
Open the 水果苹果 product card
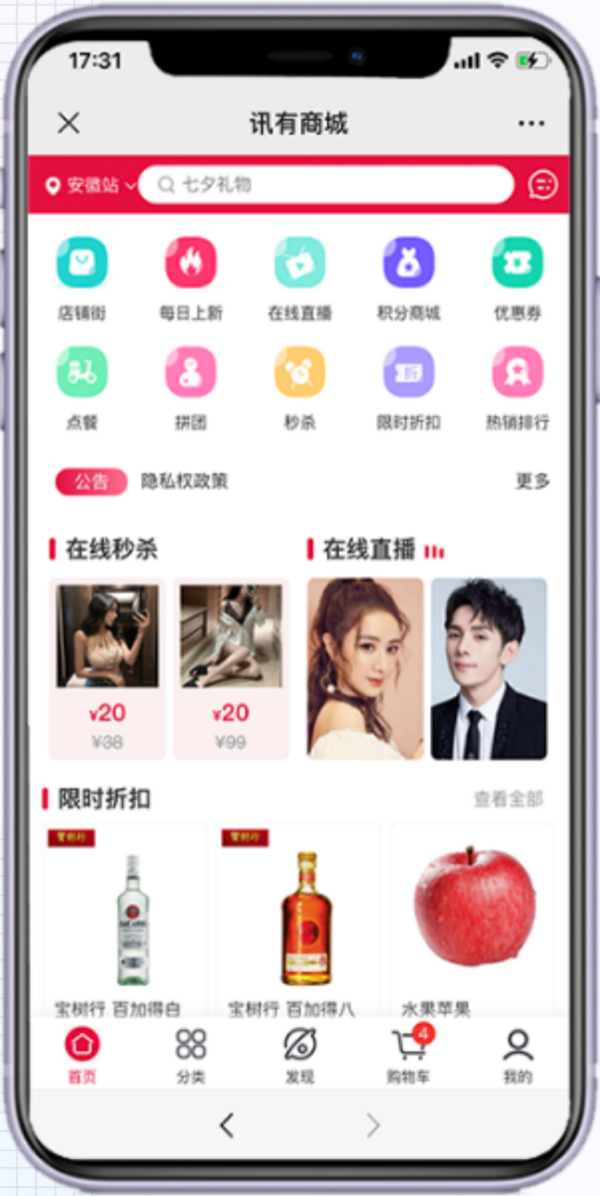coord(474,915)
